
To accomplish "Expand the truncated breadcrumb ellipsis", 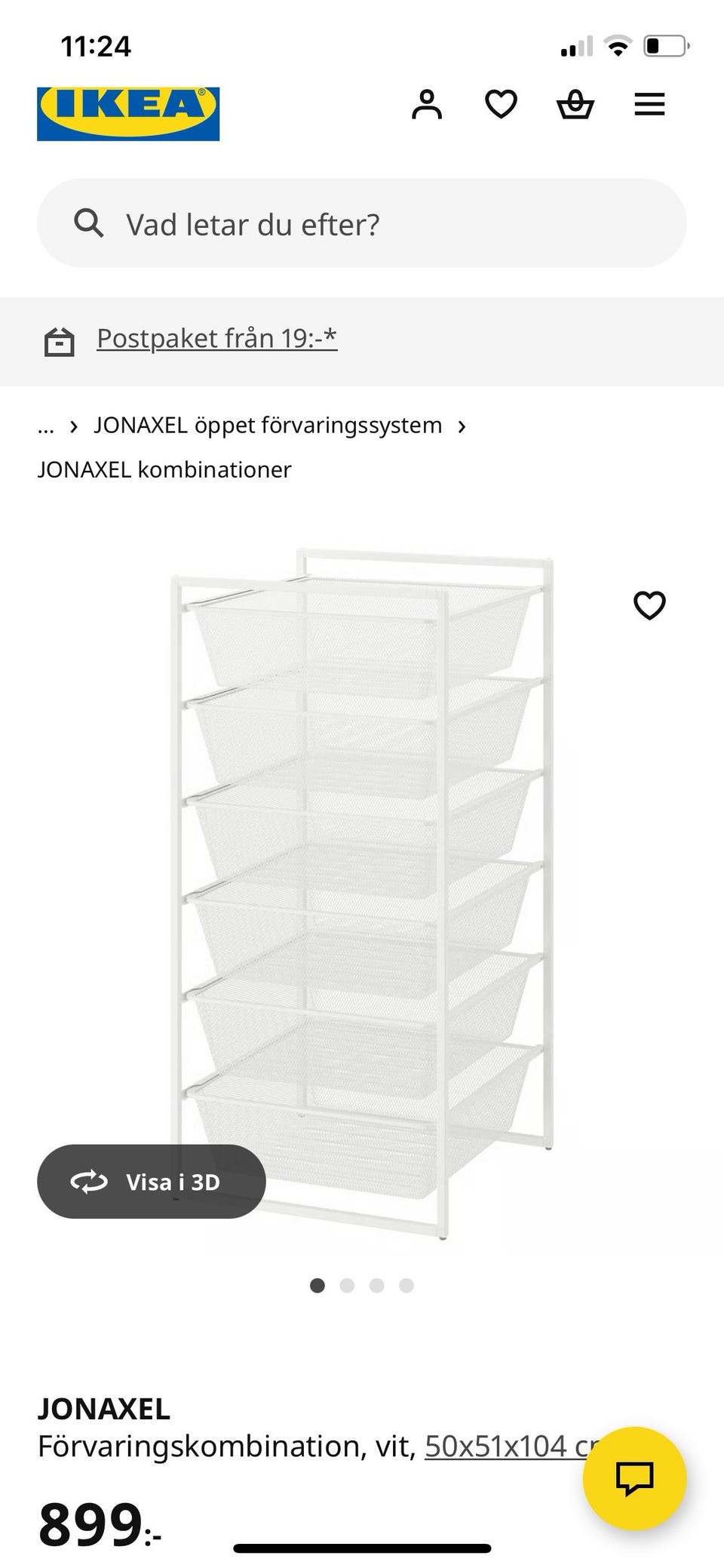I will [x=46, y=425].
